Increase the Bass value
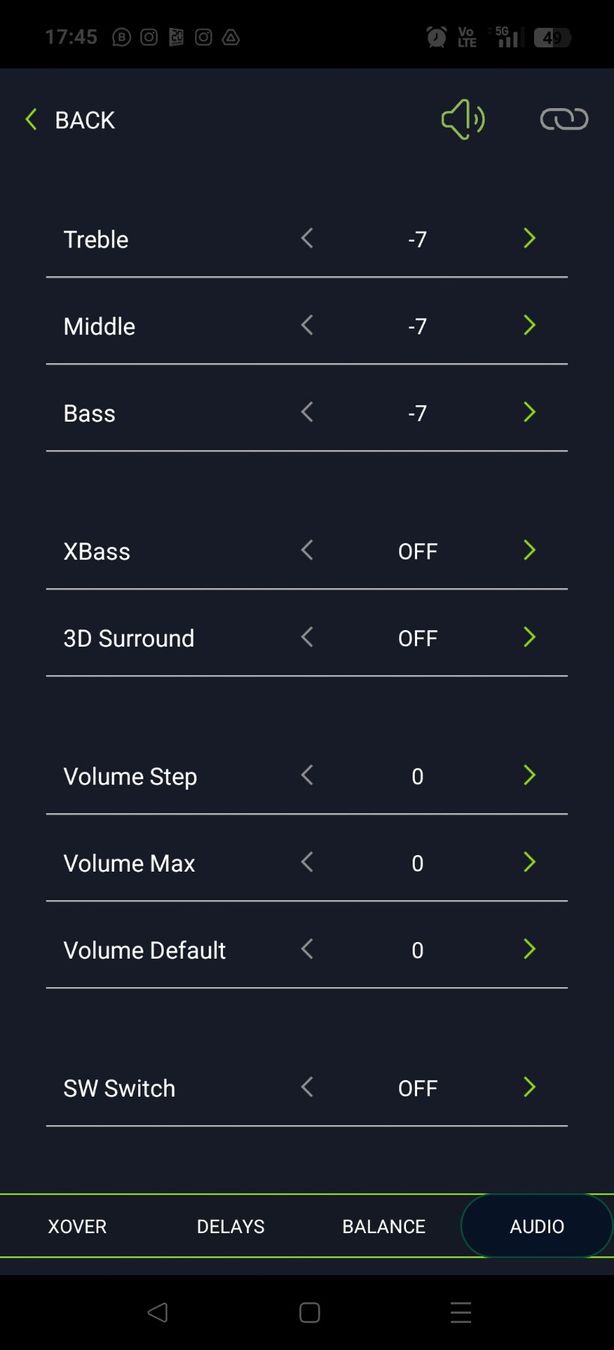This screenshot has height=1350, width=614. (529, 412)
